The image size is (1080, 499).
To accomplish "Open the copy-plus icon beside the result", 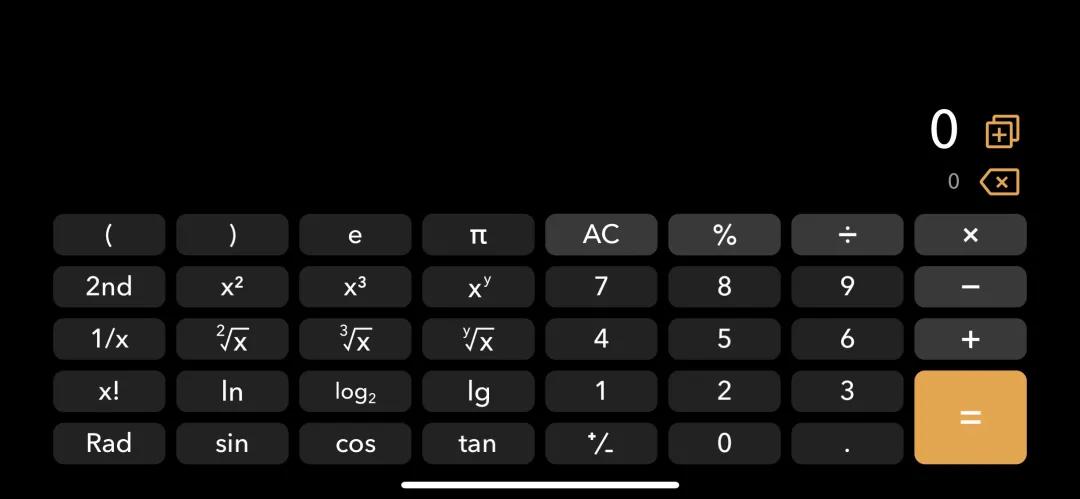I will pos(1002,132).
